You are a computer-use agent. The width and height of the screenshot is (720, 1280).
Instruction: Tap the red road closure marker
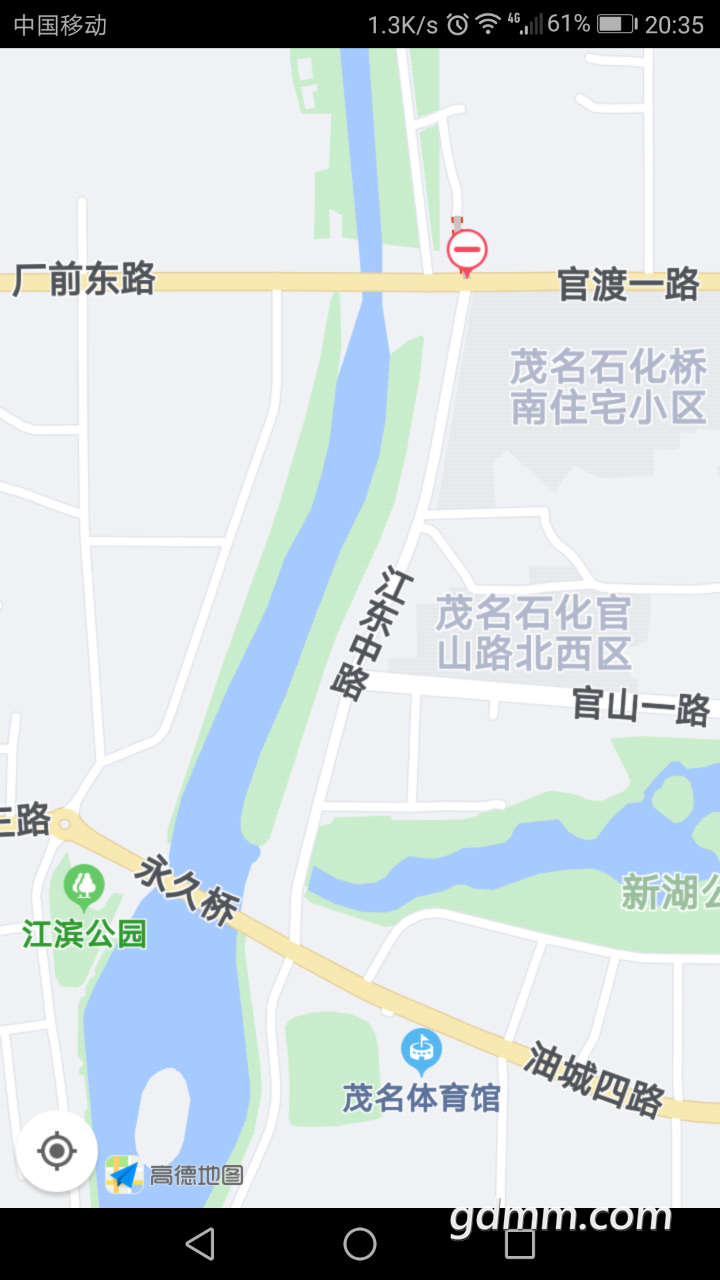[x=466, y=249]
